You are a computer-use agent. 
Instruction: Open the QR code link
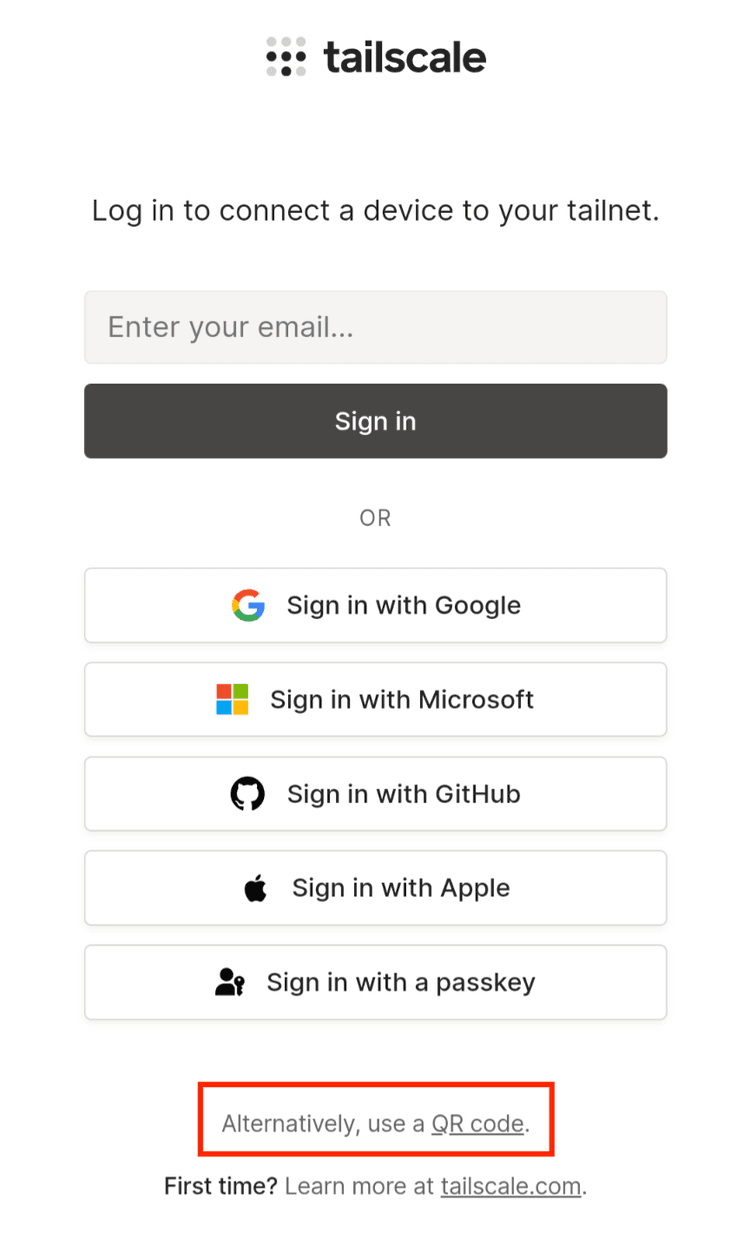tap(477, 1122)
